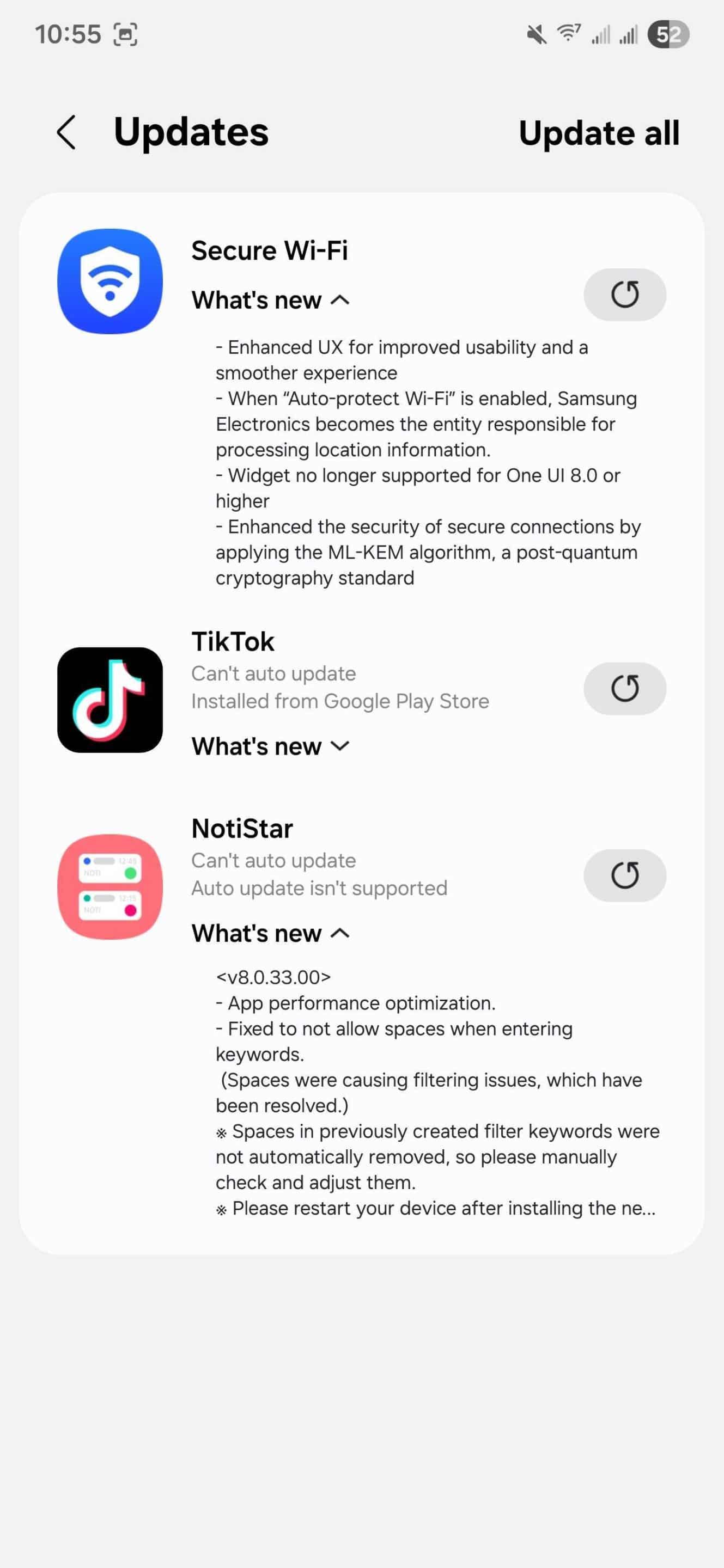Open the Secure Wi-Fi app icon
This screenshot has height=1568, width=724.
pos(110,281)
